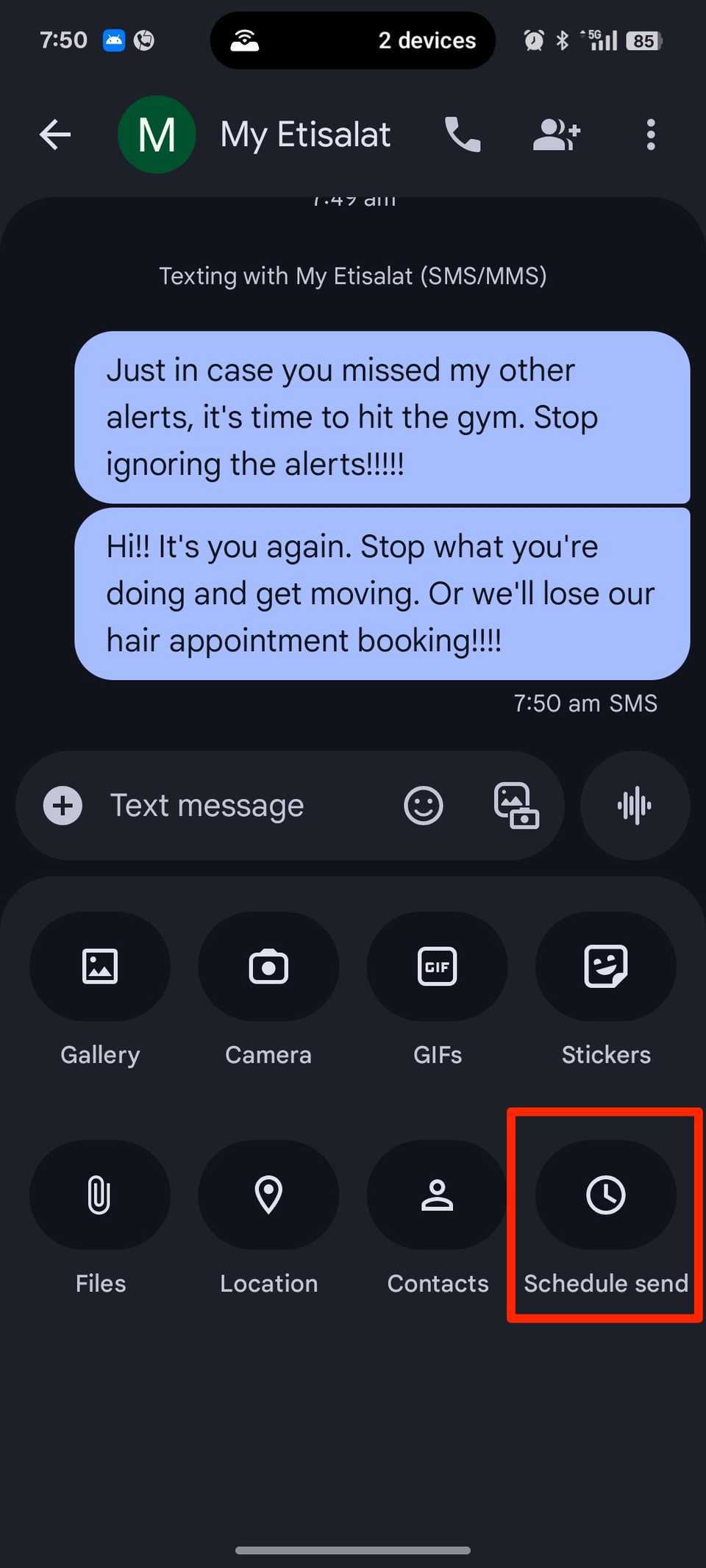Screen dimensions: 706x1568
Task: Add people to this conversation
Action: pyautogui.click(x=556, y=135)
